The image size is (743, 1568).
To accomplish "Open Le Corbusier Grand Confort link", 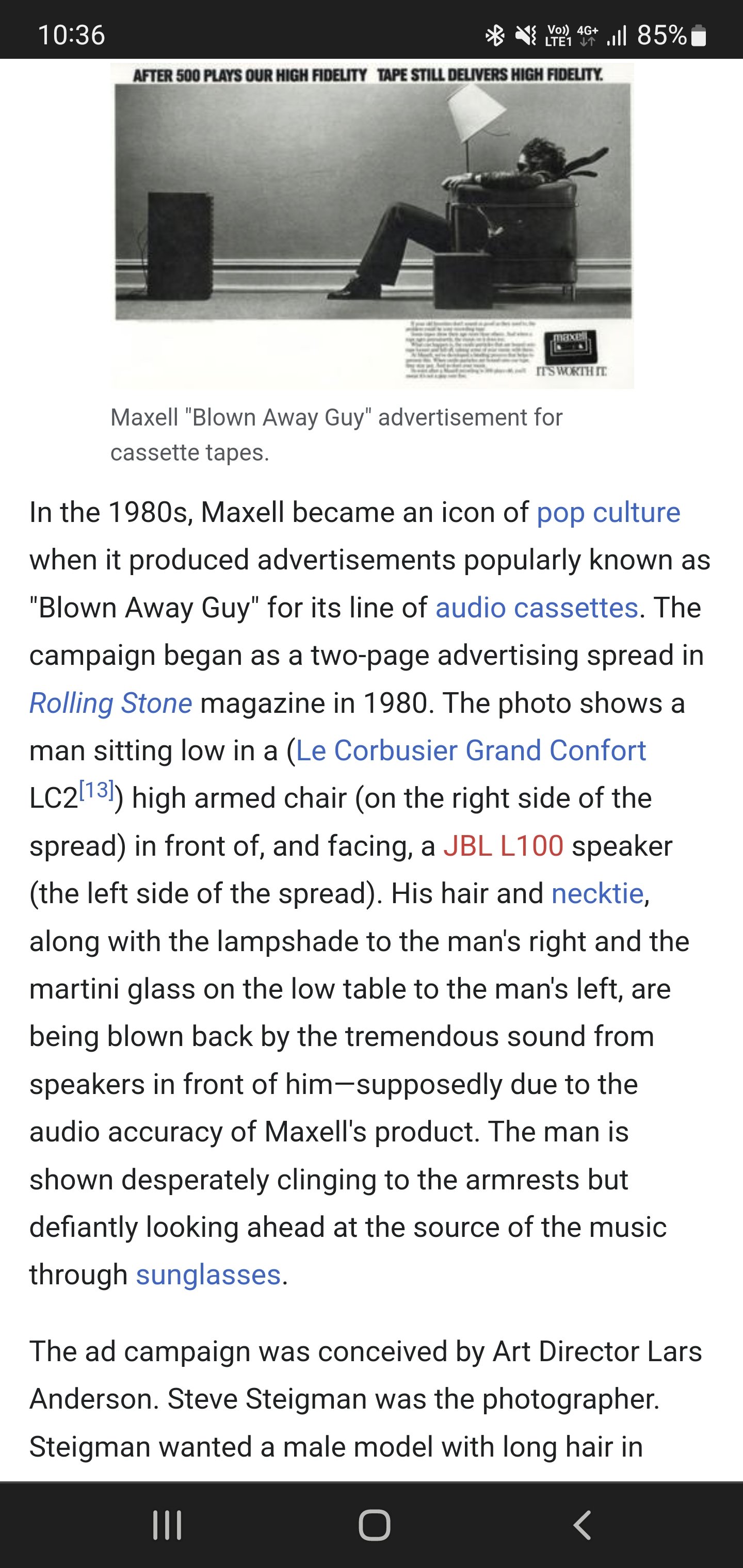I will [x=471, y=750].
